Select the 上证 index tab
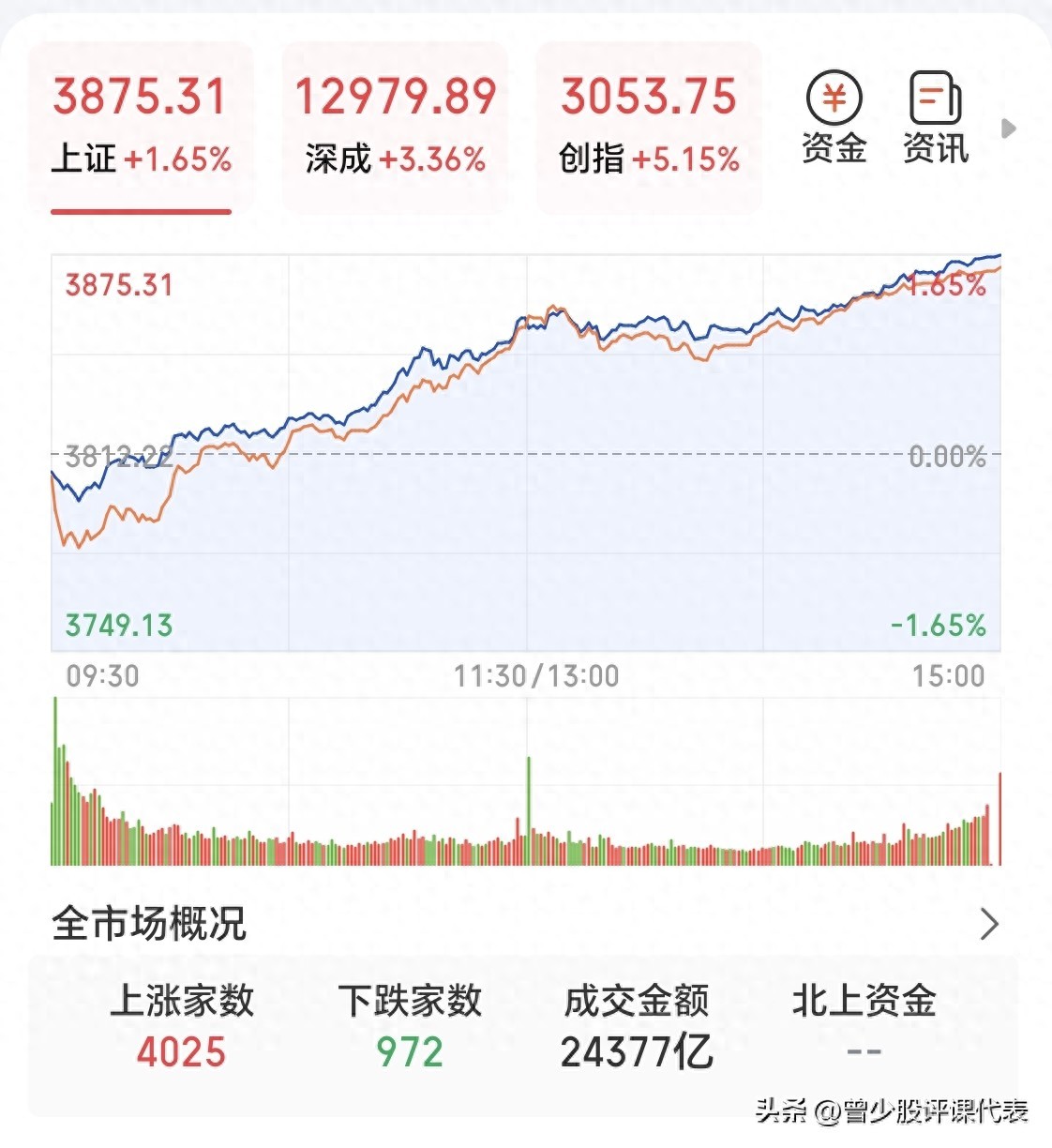 point(141,127)
